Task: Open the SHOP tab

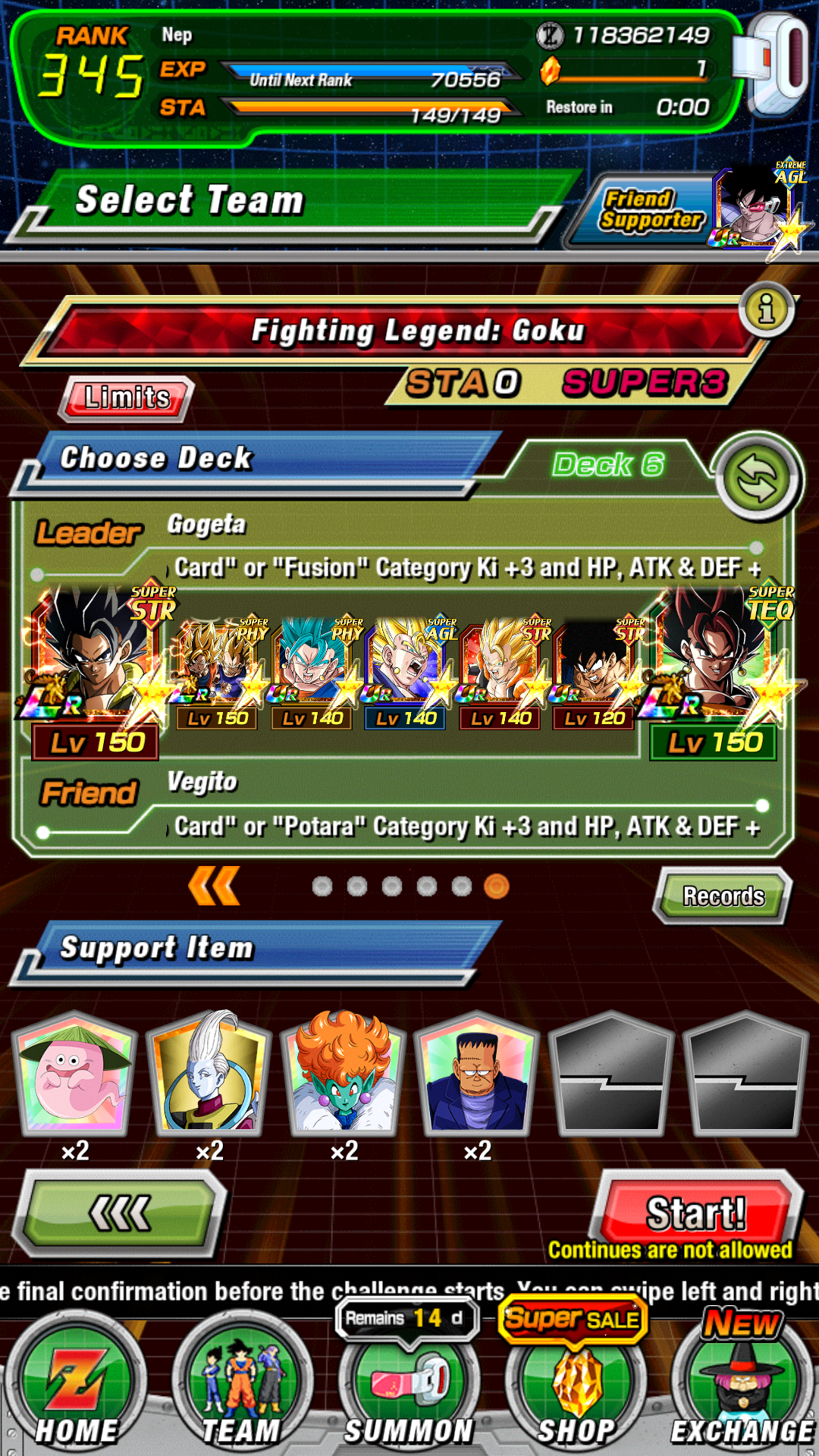Action: click(x=576, y=1388)
